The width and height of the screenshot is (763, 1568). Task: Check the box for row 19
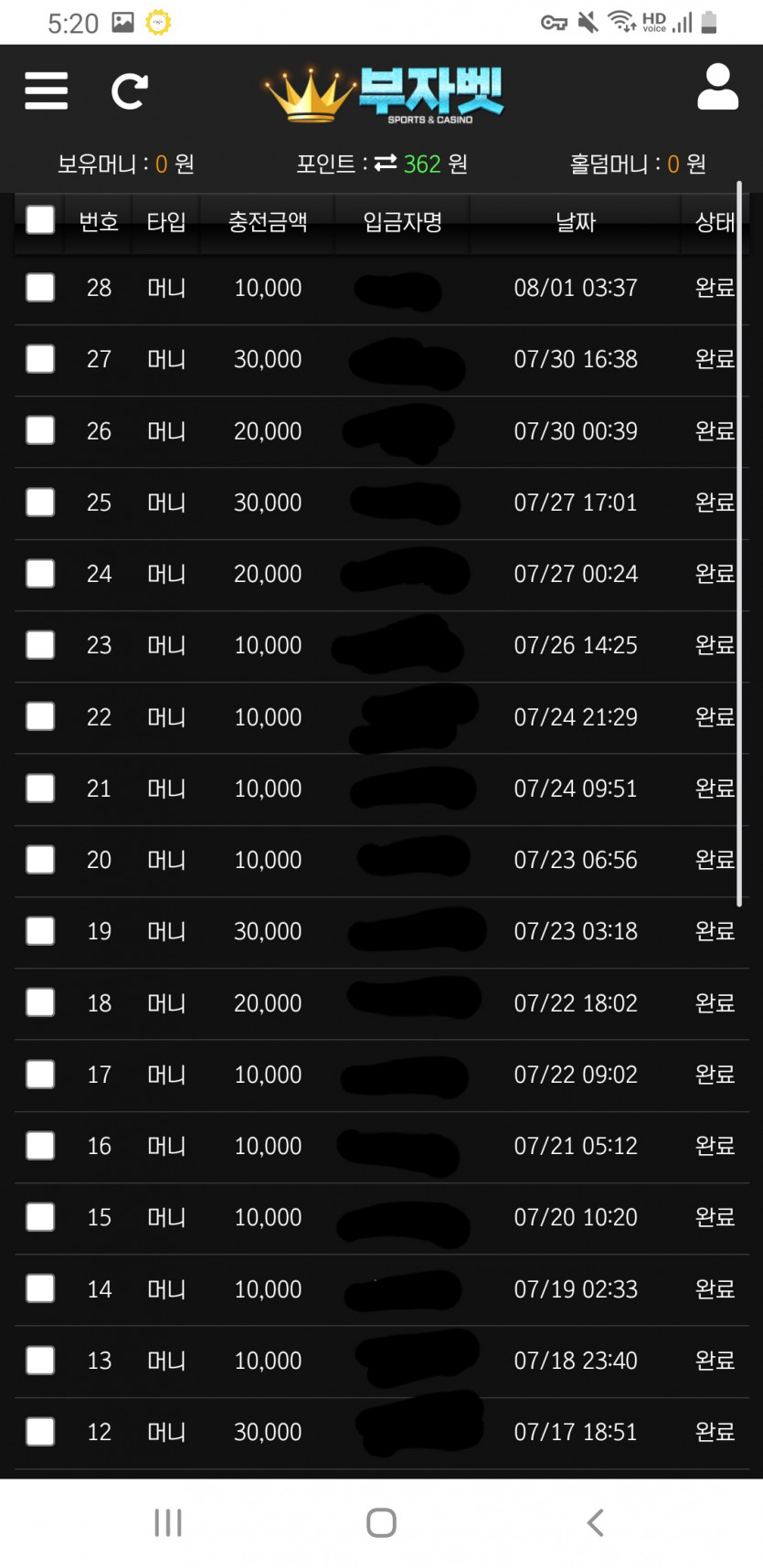coord(40,931)
